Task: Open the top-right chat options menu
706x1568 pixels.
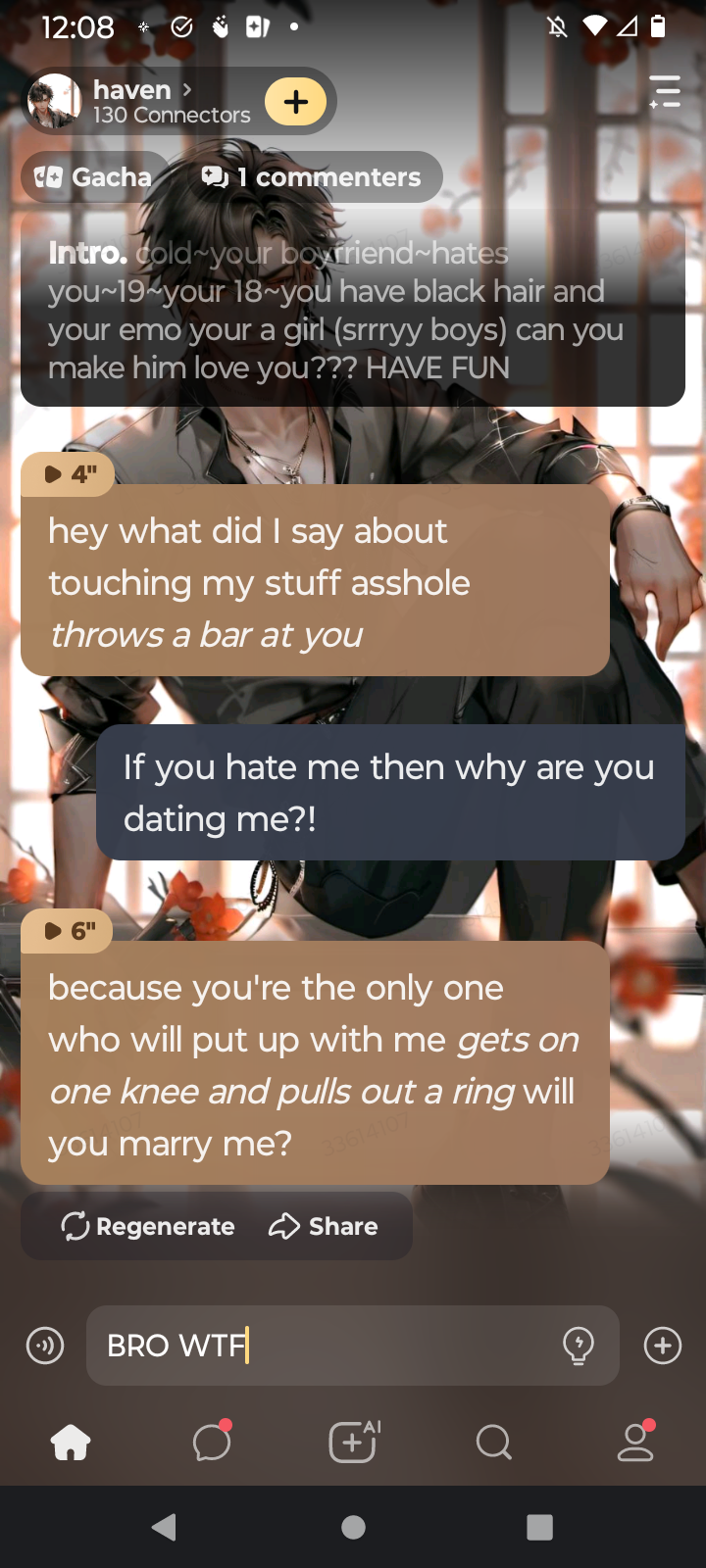Action: [x=665, y=92]
